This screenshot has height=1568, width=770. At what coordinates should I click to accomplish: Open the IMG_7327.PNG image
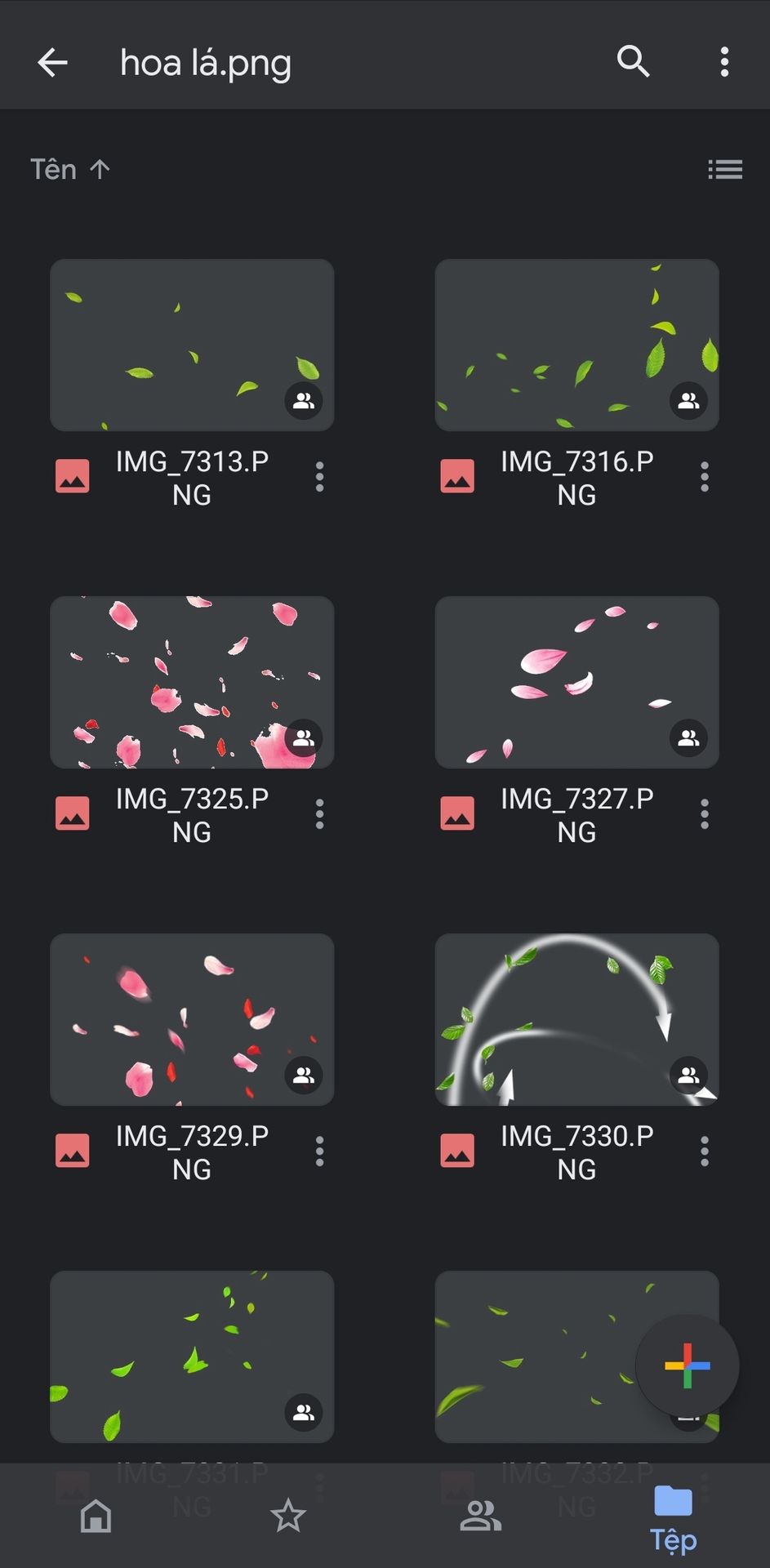(576, 683)
